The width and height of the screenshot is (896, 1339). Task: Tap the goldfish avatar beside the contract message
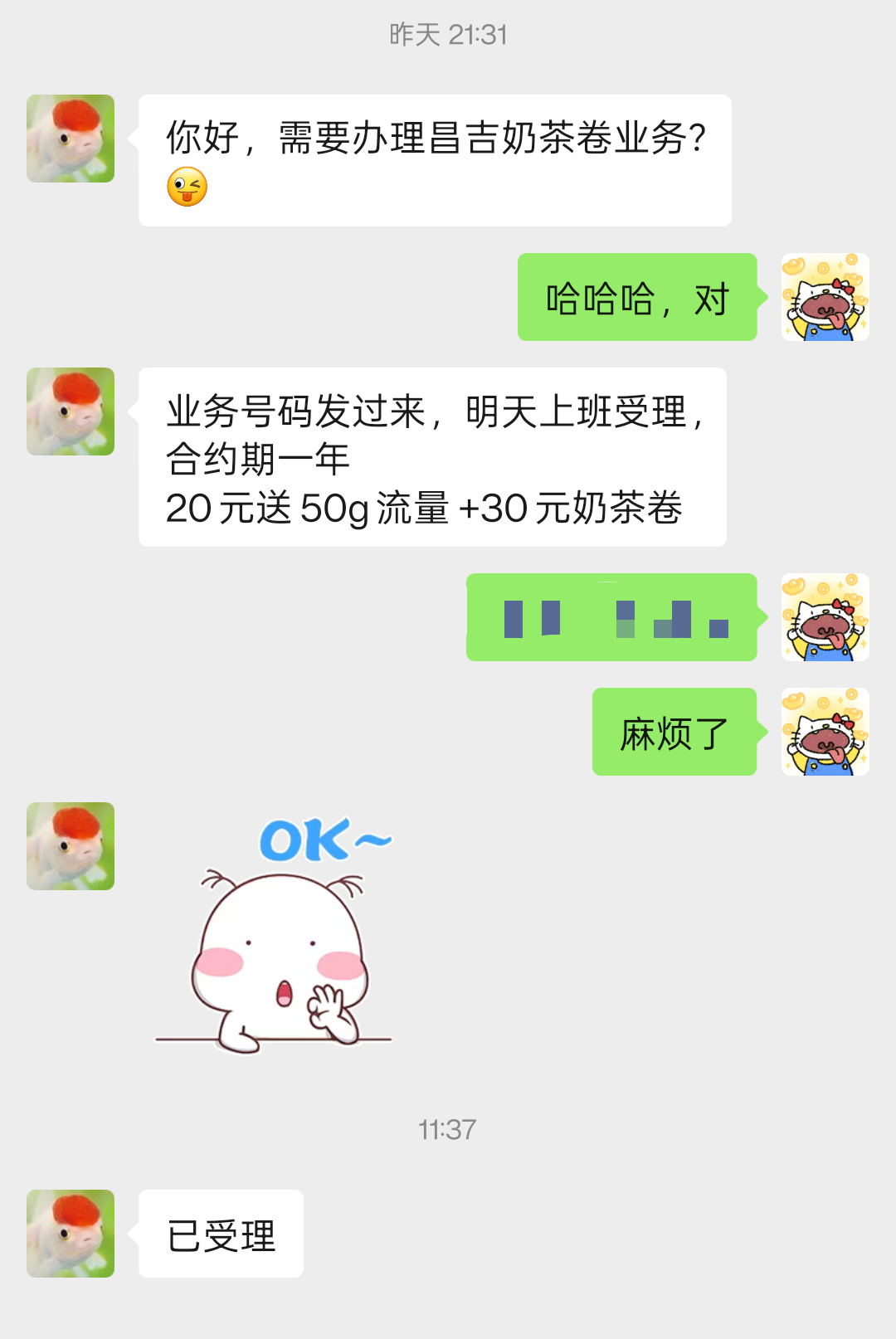click(x=71, y=411)
